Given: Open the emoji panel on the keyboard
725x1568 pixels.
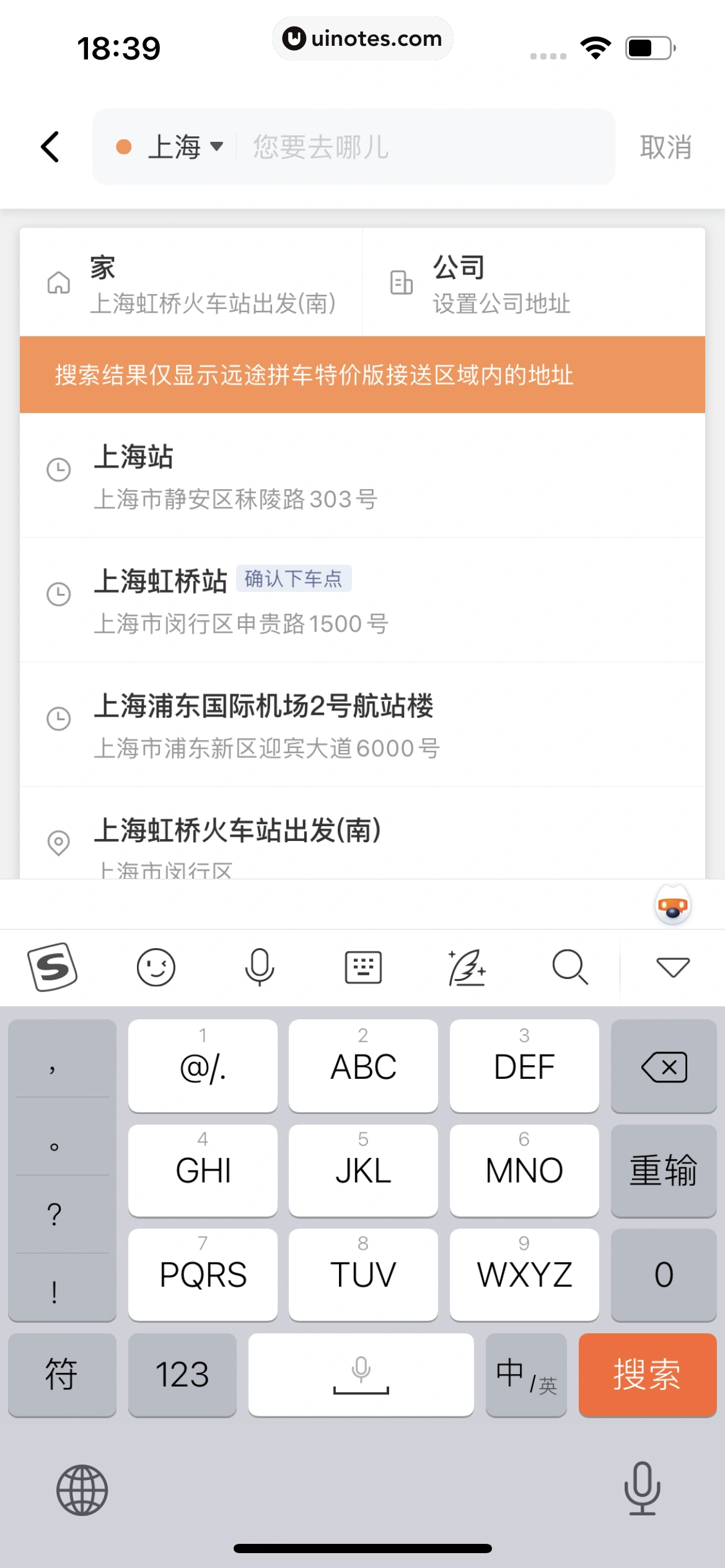Looking at the screenshot, I should (x=156, y=967).
